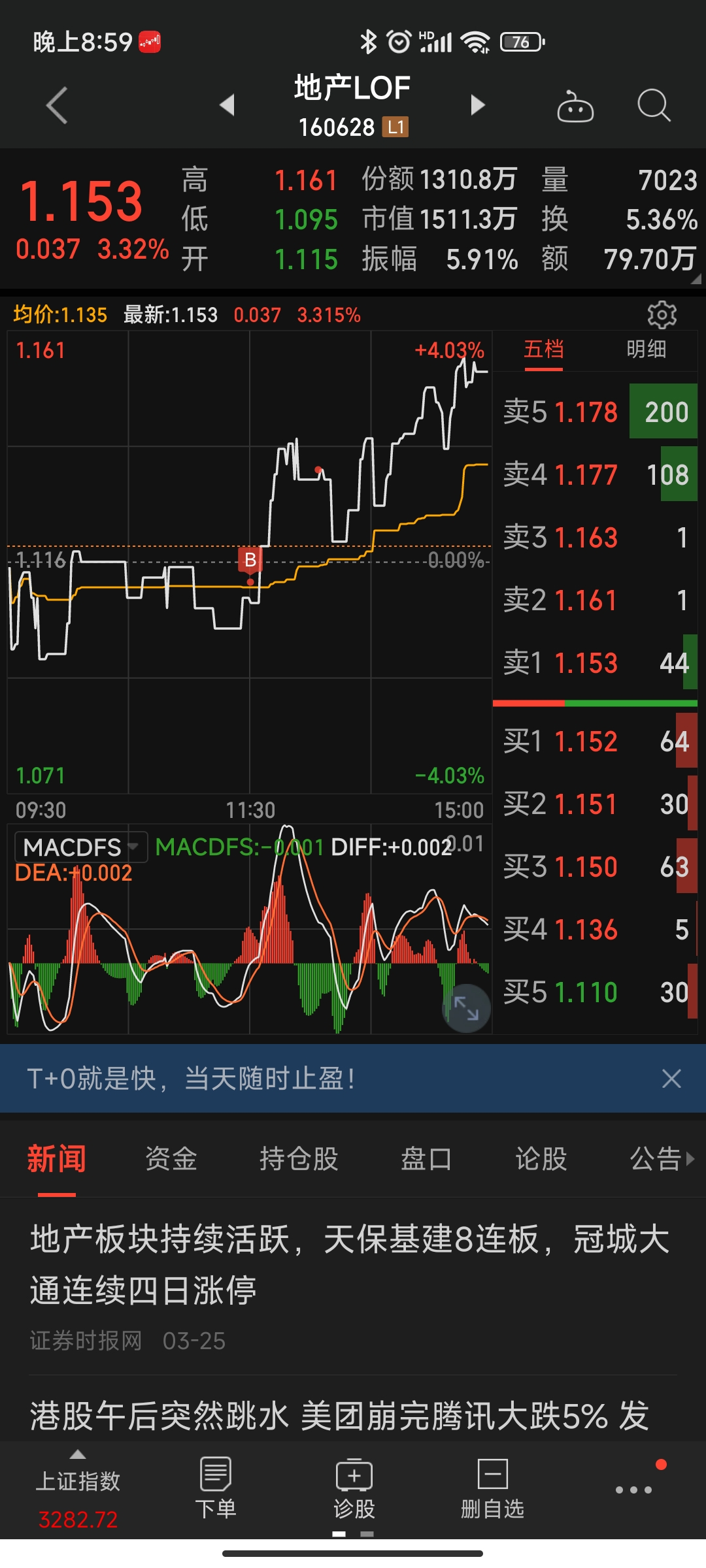Switch to the 盘口 tab
The image size is (706, 1568).
click(426, 1159)
